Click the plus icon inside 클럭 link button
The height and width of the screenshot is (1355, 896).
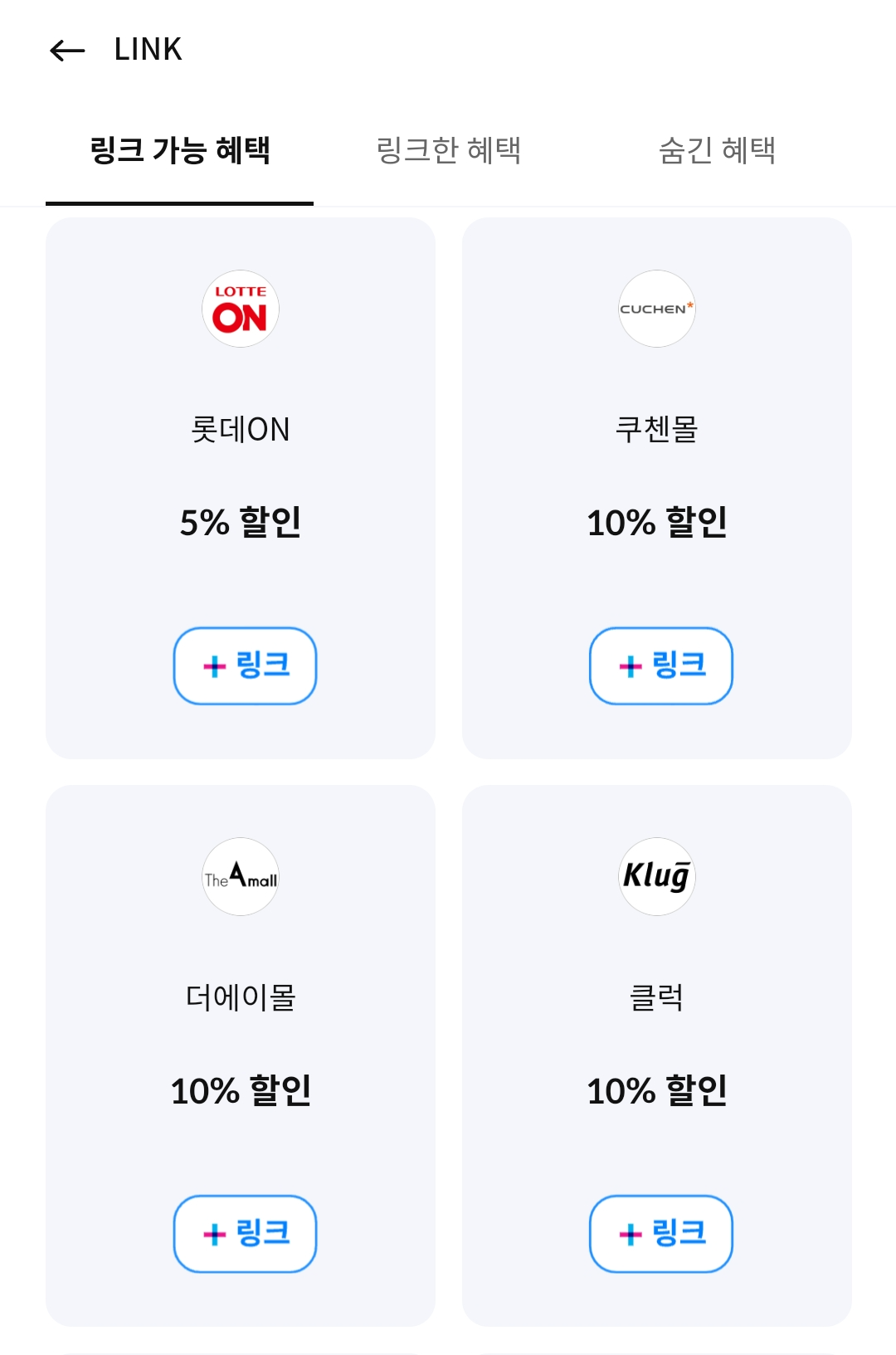pos(629,1234)
